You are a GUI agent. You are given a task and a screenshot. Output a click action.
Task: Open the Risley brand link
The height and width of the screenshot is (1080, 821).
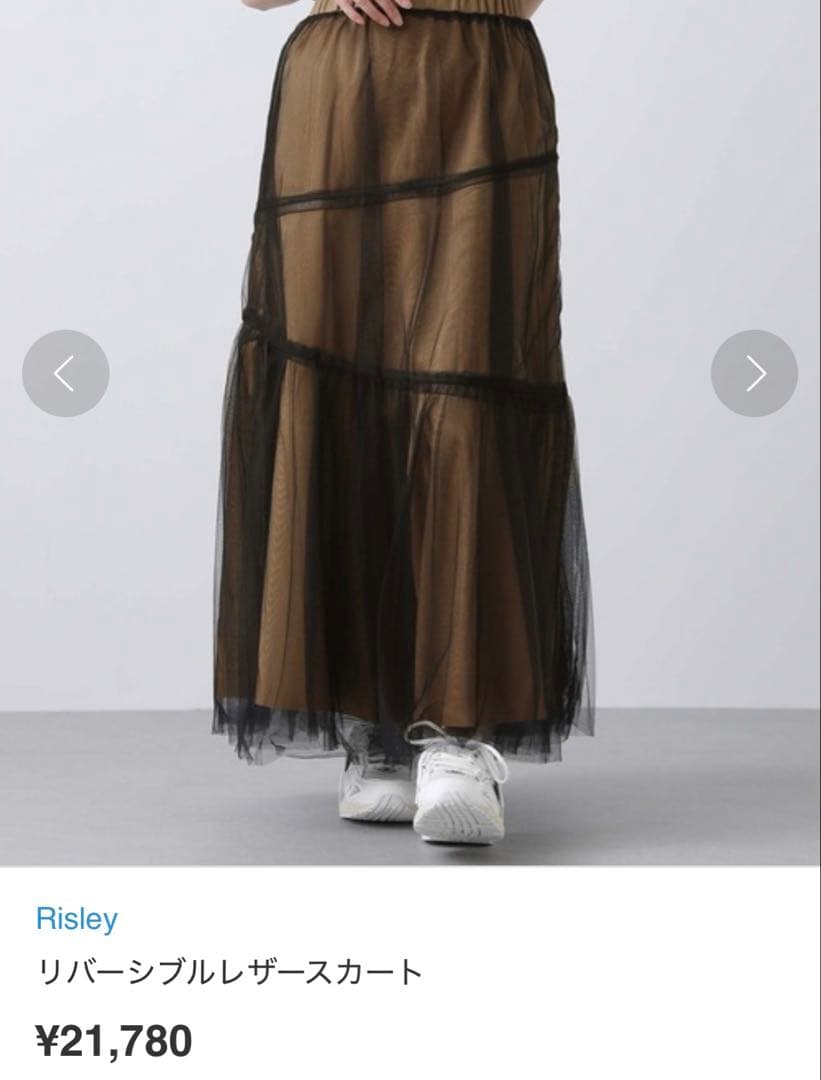coord(77,919)
